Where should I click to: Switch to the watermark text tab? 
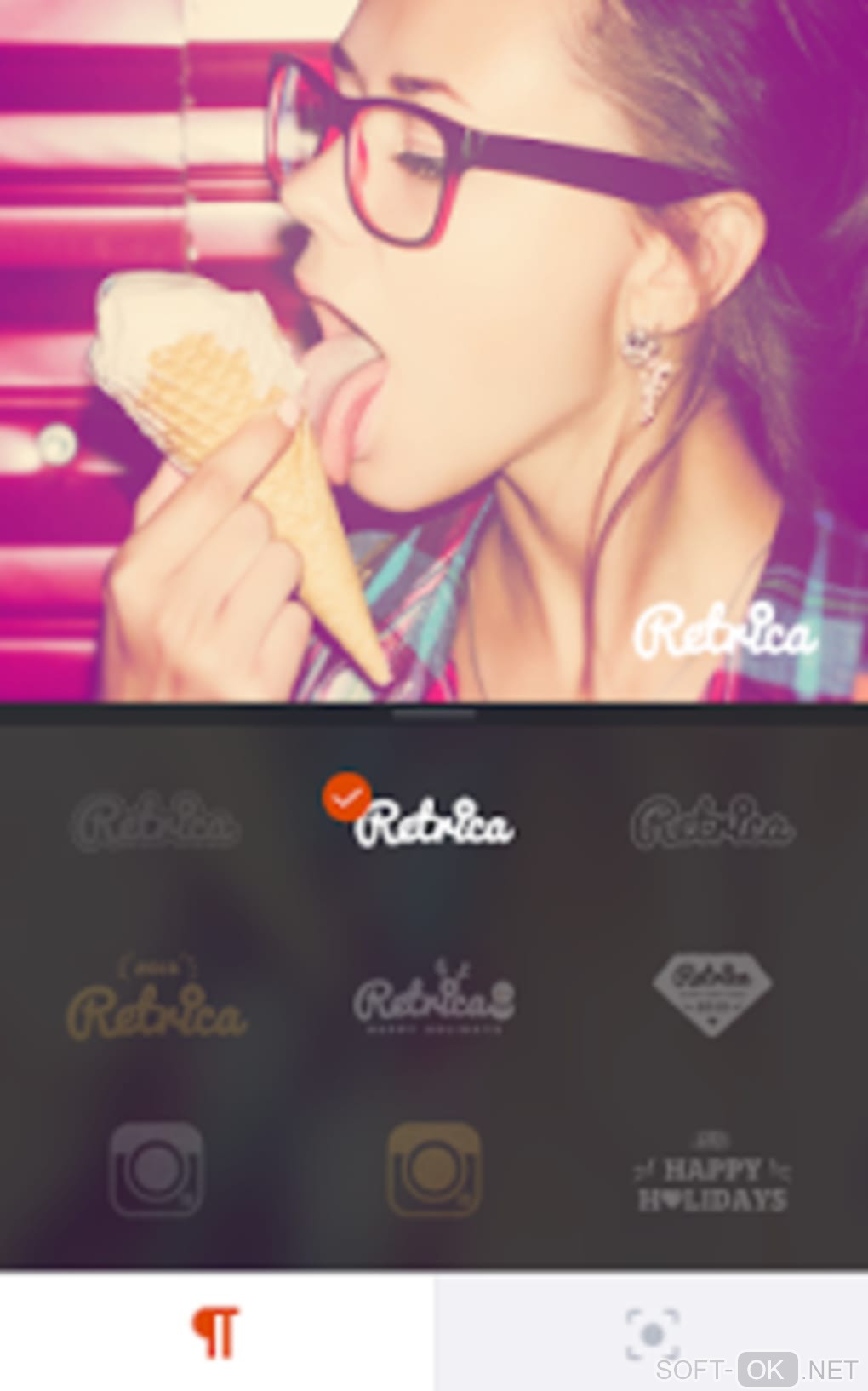[216, 1332]
